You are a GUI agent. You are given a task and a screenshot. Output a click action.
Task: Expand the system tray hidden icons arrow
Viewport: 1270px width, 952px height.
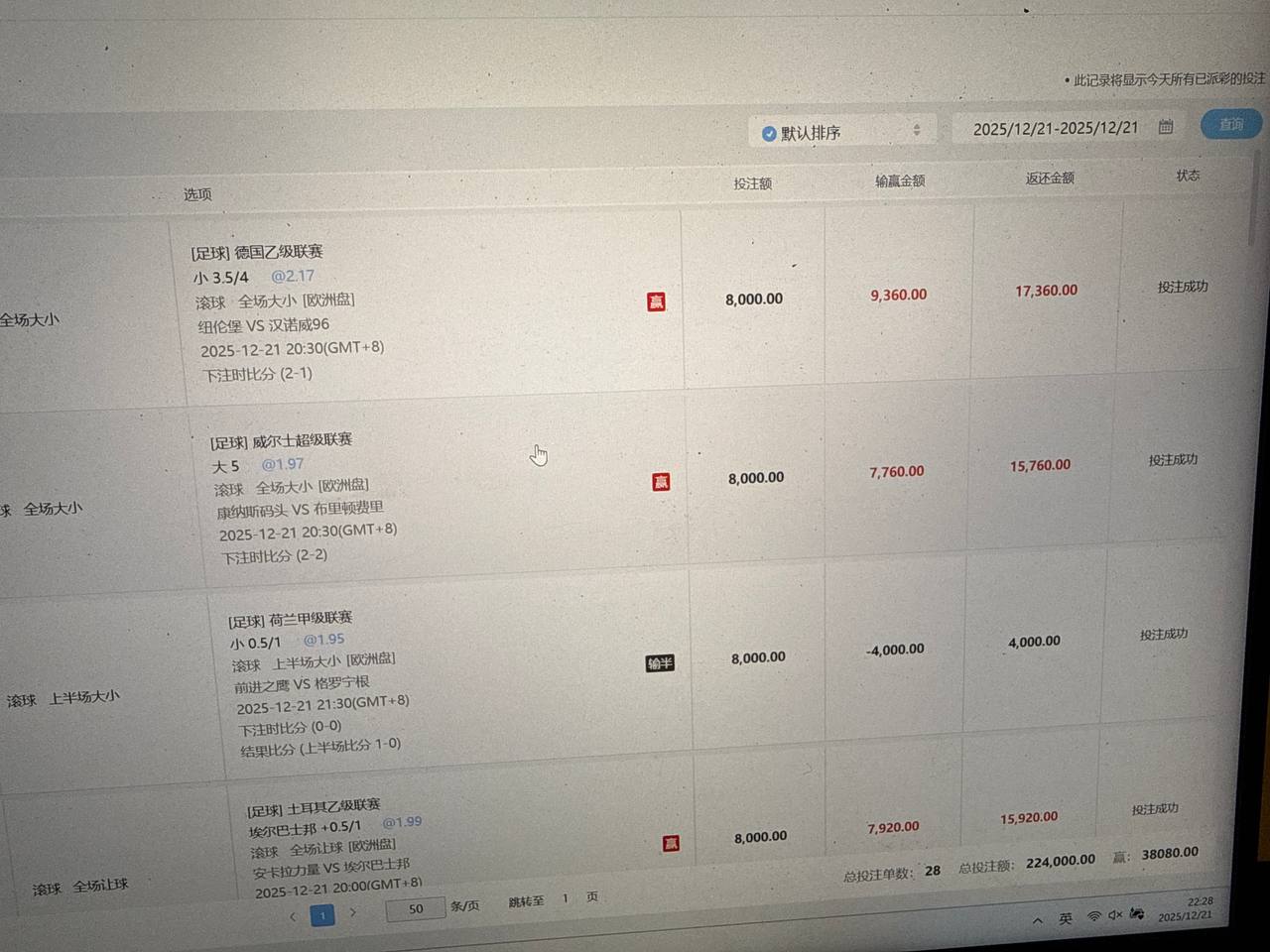1038,920
